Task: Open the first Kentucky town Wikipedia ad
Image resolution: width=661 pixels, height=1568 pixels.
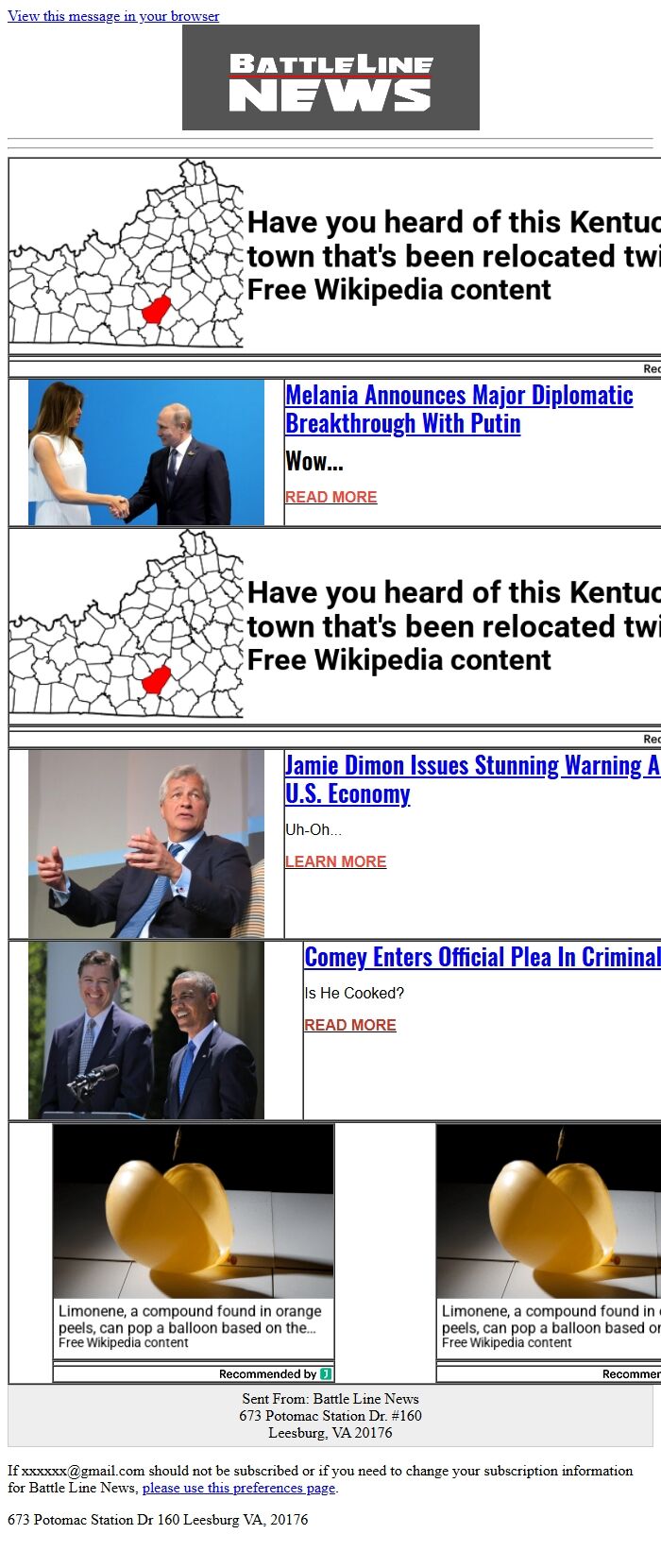Action: [x=335, y=256]
